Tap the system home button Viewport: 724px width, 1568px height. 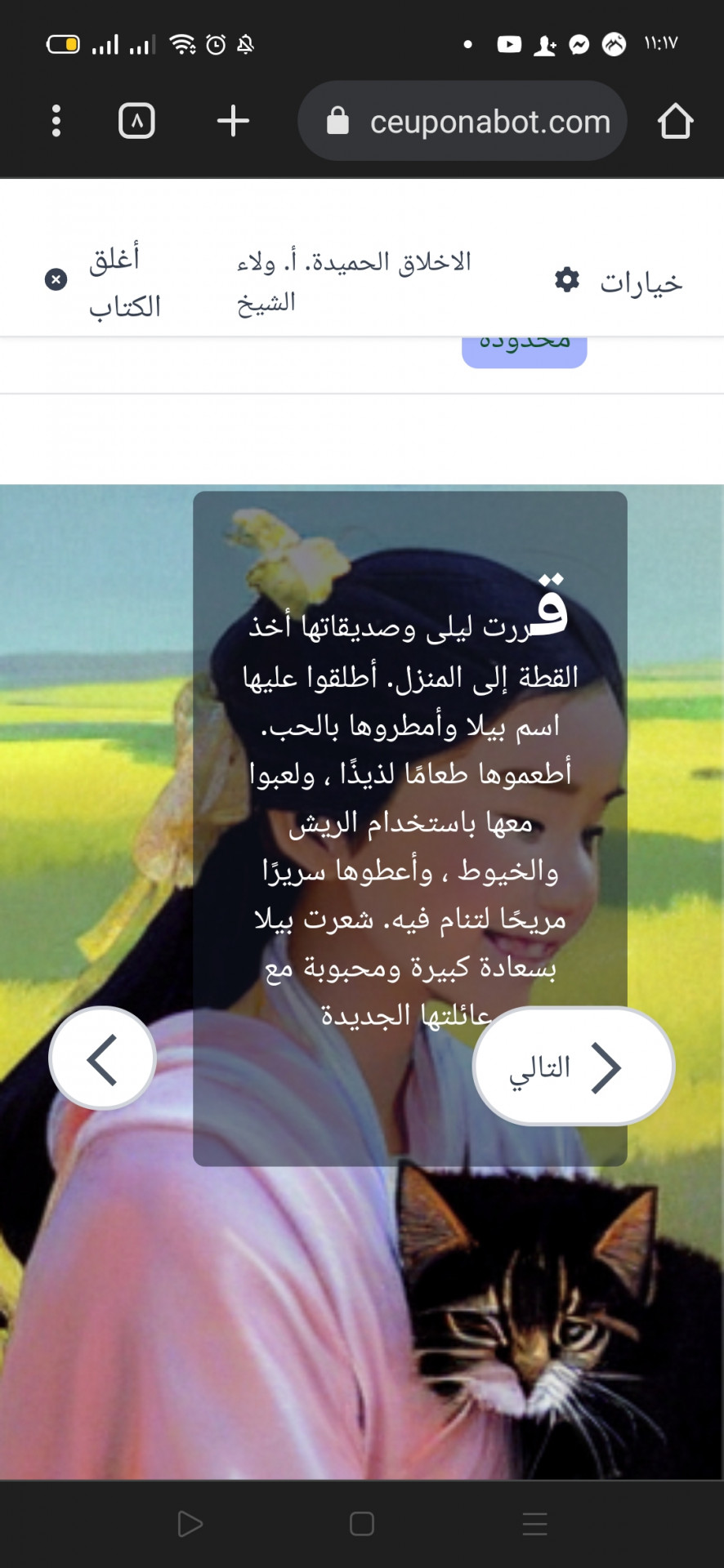[361, 1523]
